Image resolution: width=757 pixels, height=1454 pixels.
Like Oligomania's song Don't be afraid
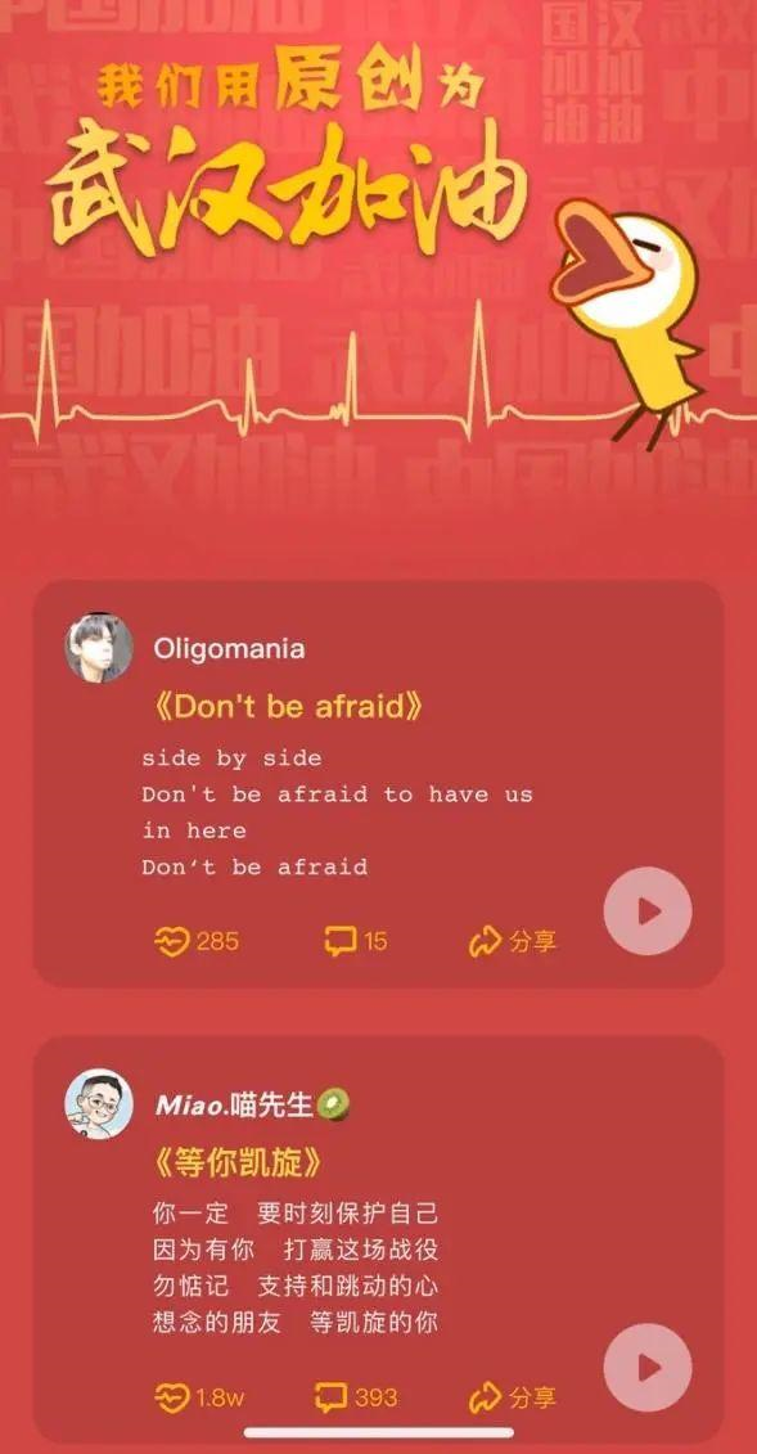pos(197,941)
